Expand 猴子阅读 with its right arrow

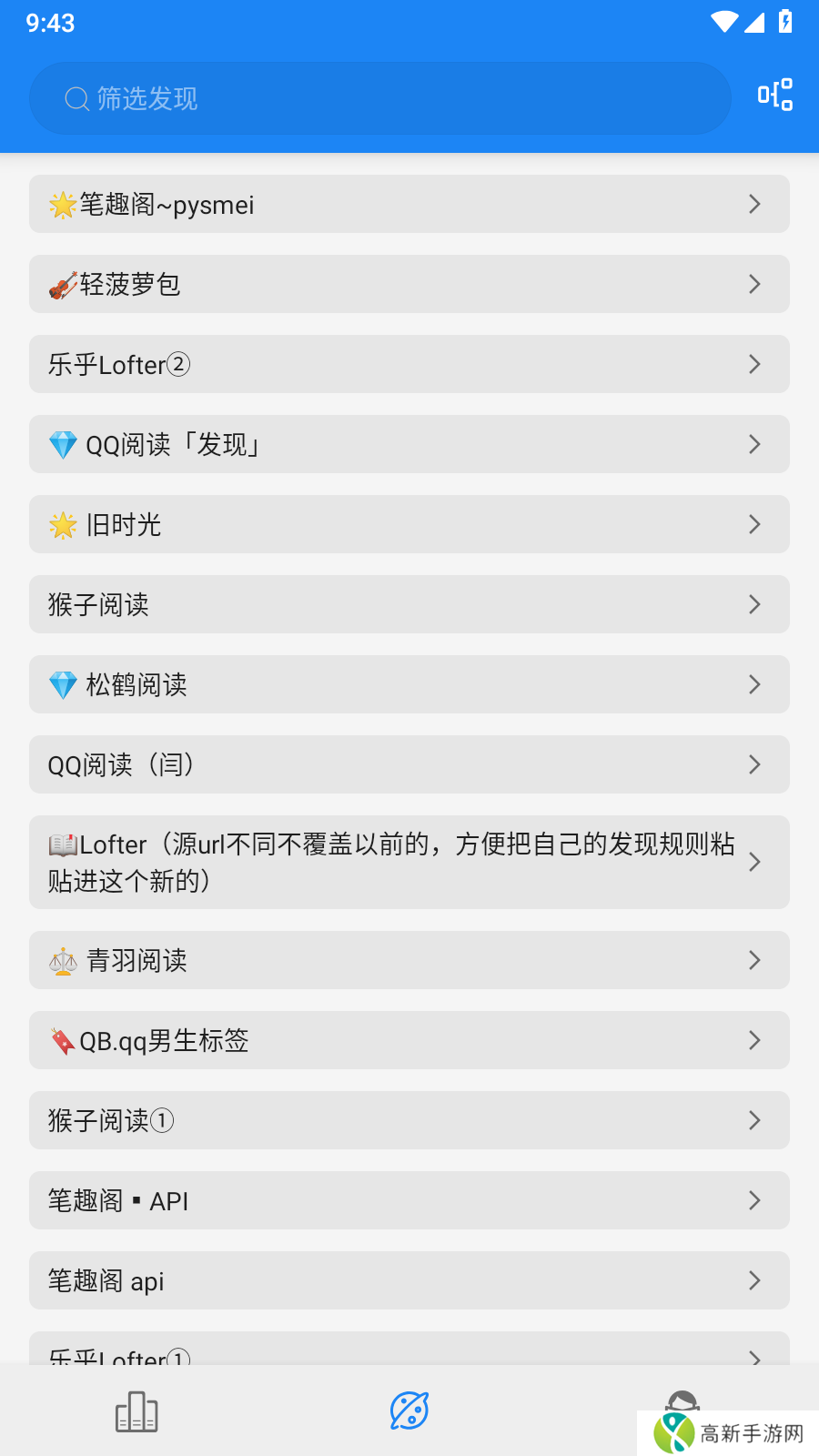pos(754,604)
